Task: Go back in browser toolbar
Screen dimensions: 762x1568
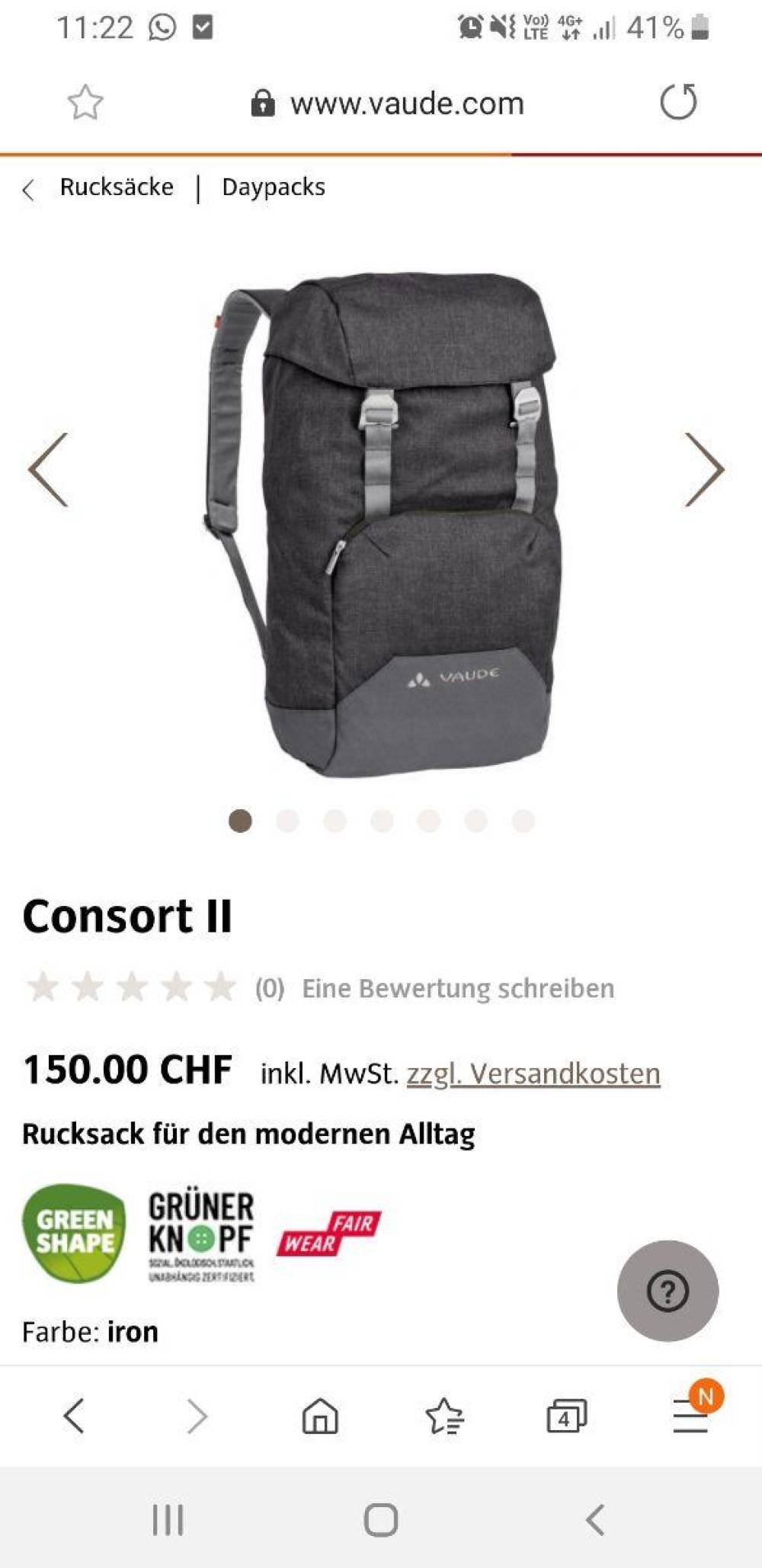Action: 74,1416
